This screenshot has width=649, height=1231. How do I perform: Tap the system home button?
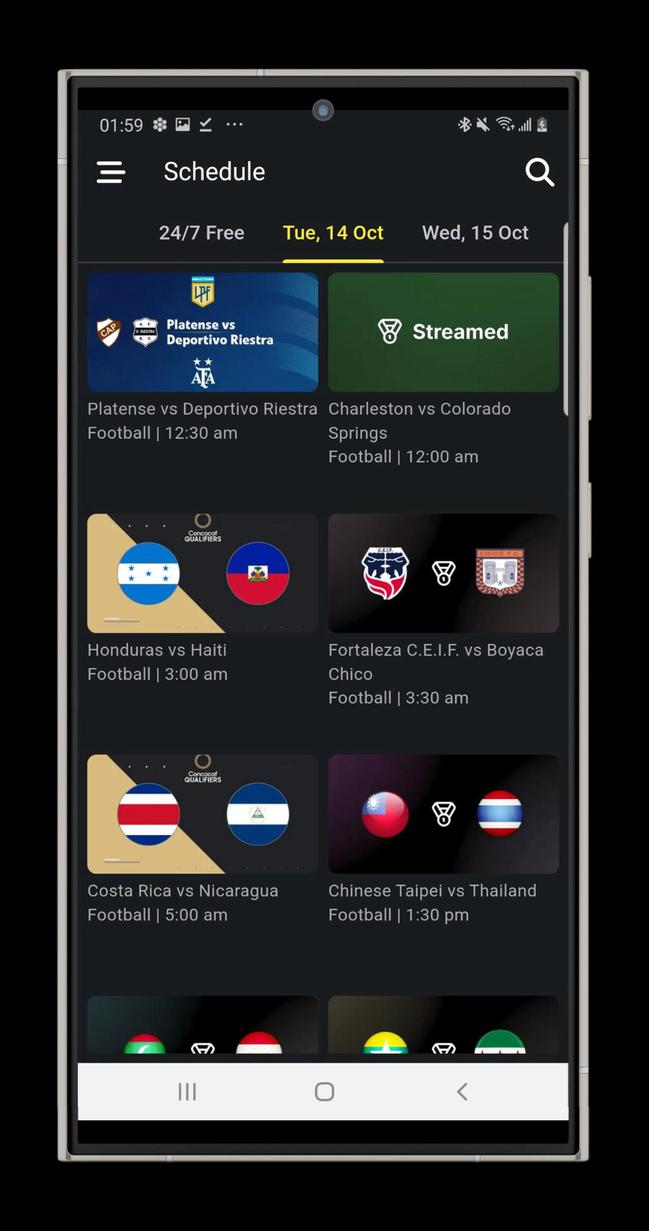pyautogui.click(x=324, y=1092)
